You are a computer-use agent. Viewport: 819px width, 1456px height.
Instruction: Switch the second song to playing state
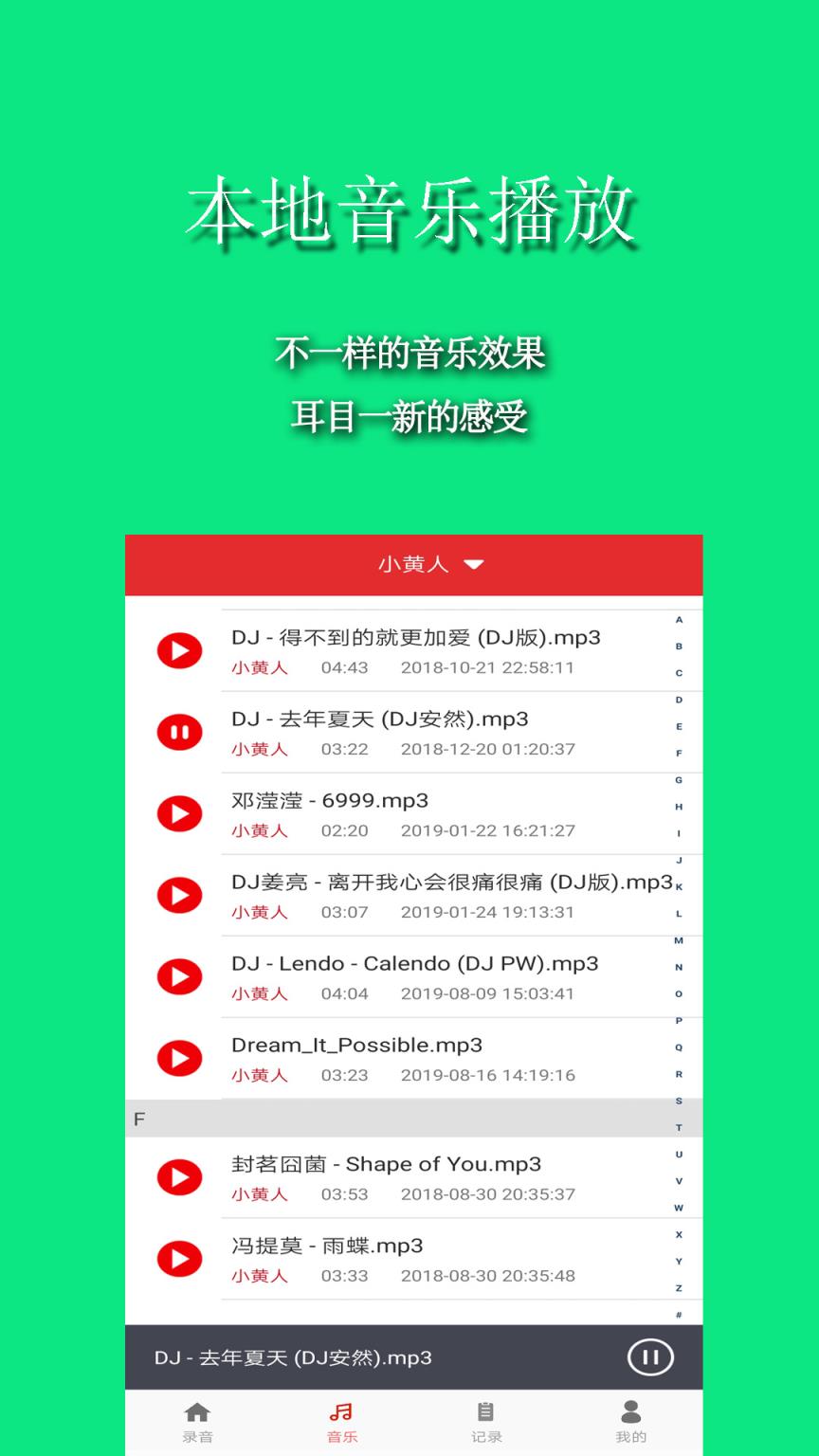[x=179, y=731]
